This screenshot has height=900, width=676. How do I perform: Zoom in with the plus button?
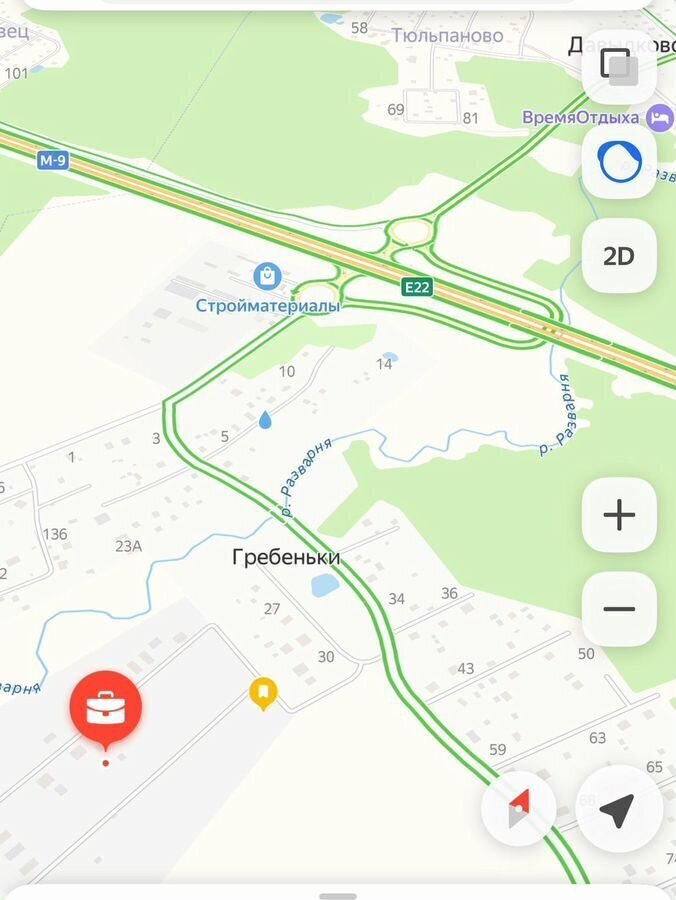pyautogui.click(x=619, y=515)
